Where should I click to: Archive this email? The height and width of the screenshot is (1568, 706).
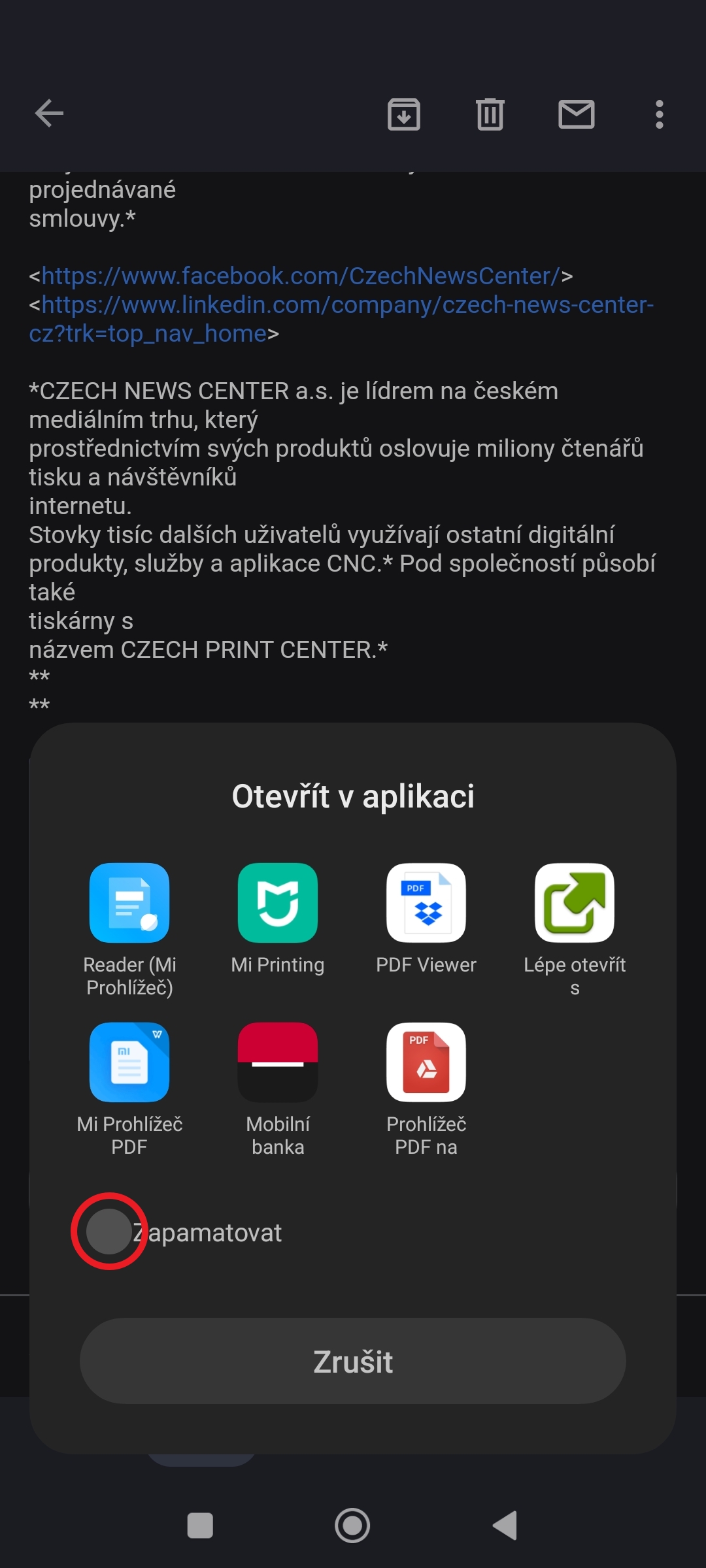click(403, 115)
